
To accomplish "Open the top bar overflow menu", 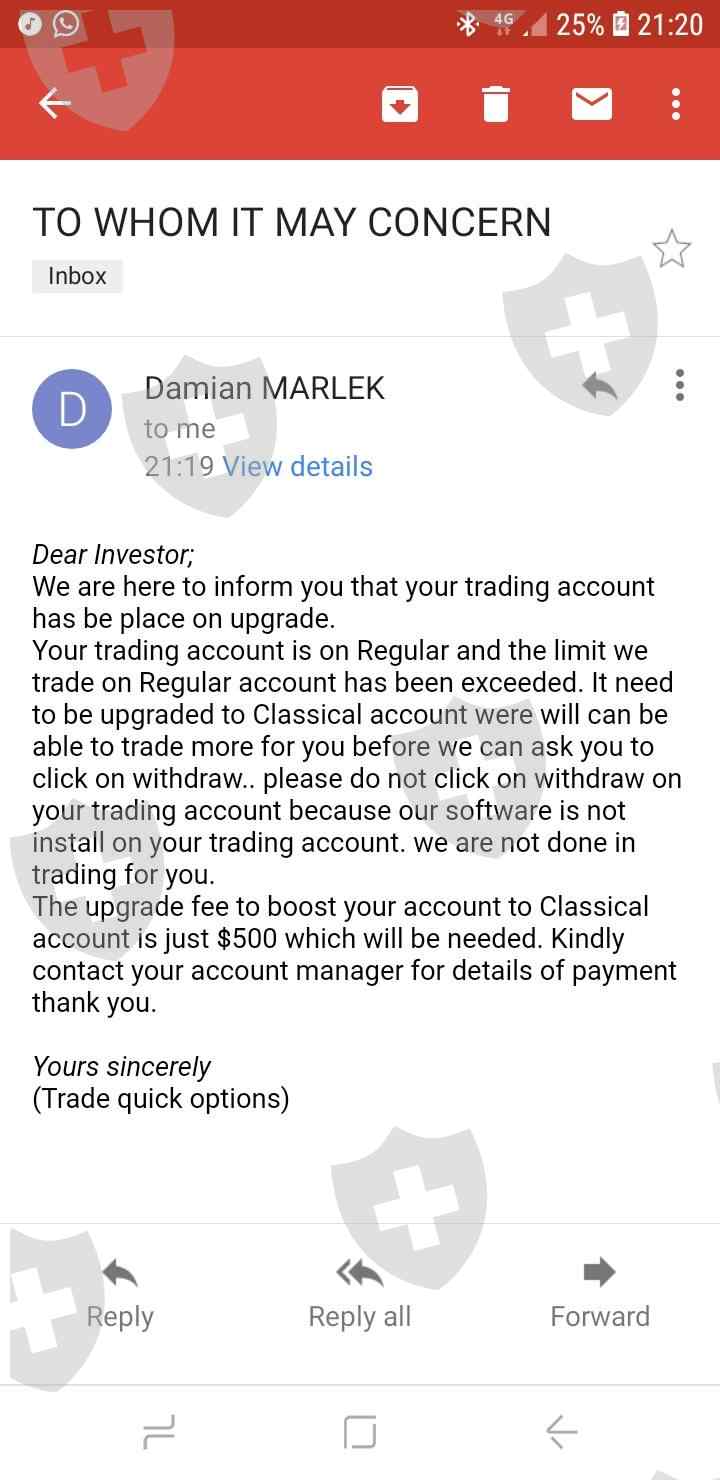I will 676,104.
